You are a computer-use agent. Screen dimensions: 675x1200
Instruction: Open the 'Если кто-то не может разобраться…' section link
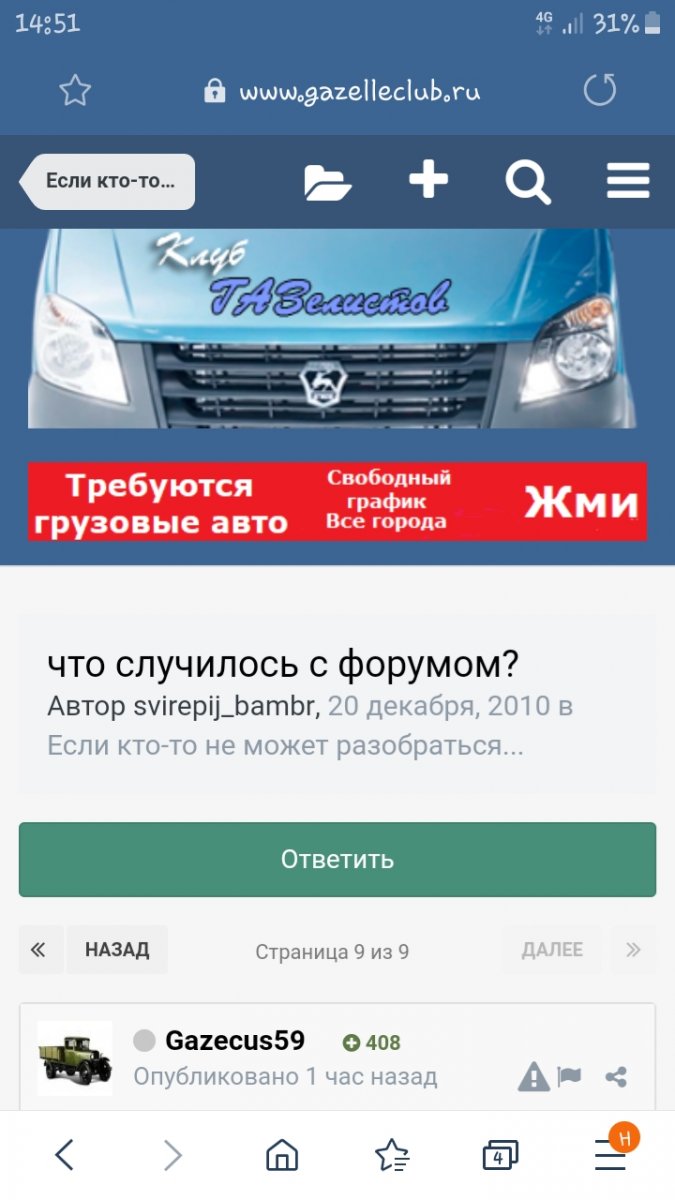(x=285, y=746)
